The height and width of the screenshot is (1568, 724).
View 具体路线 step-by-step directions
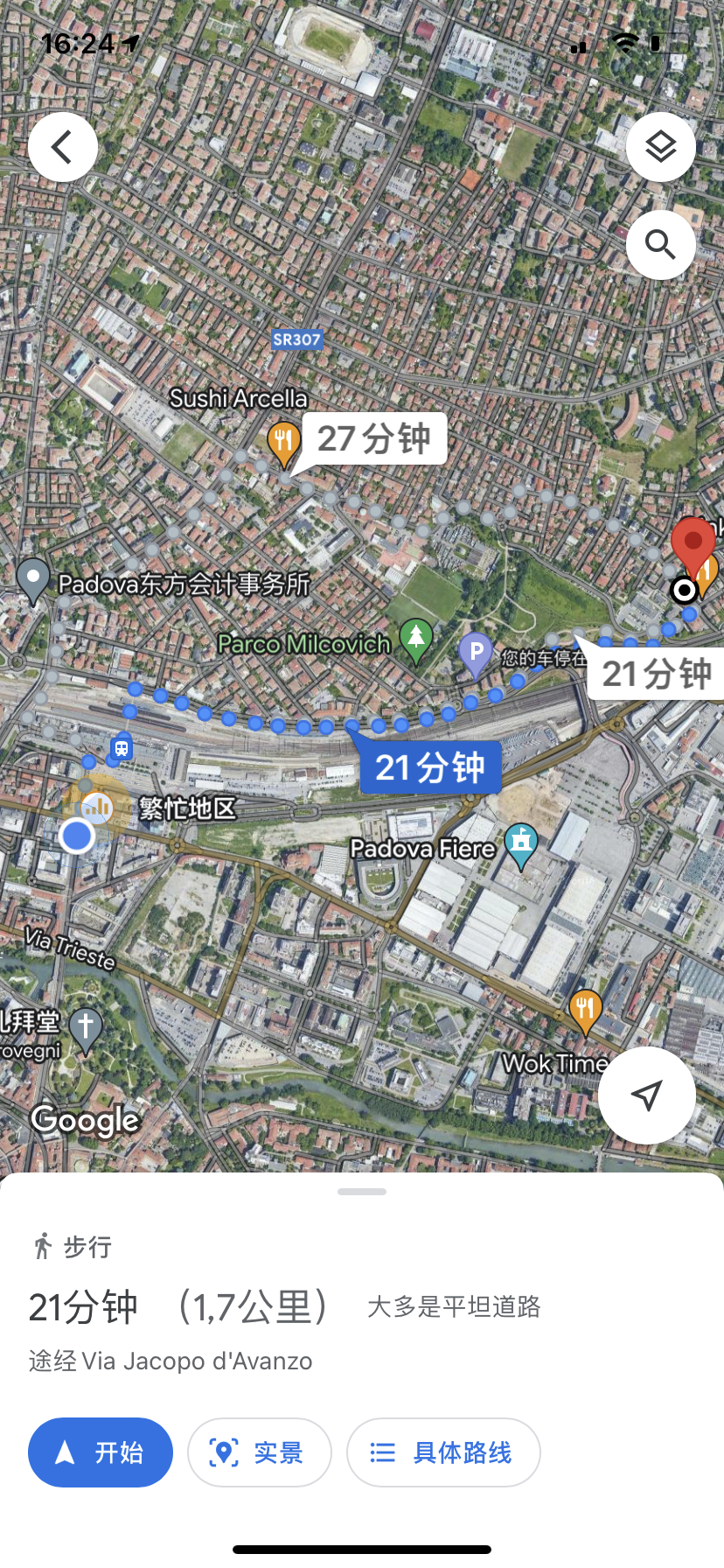[x=443, y=1452]
